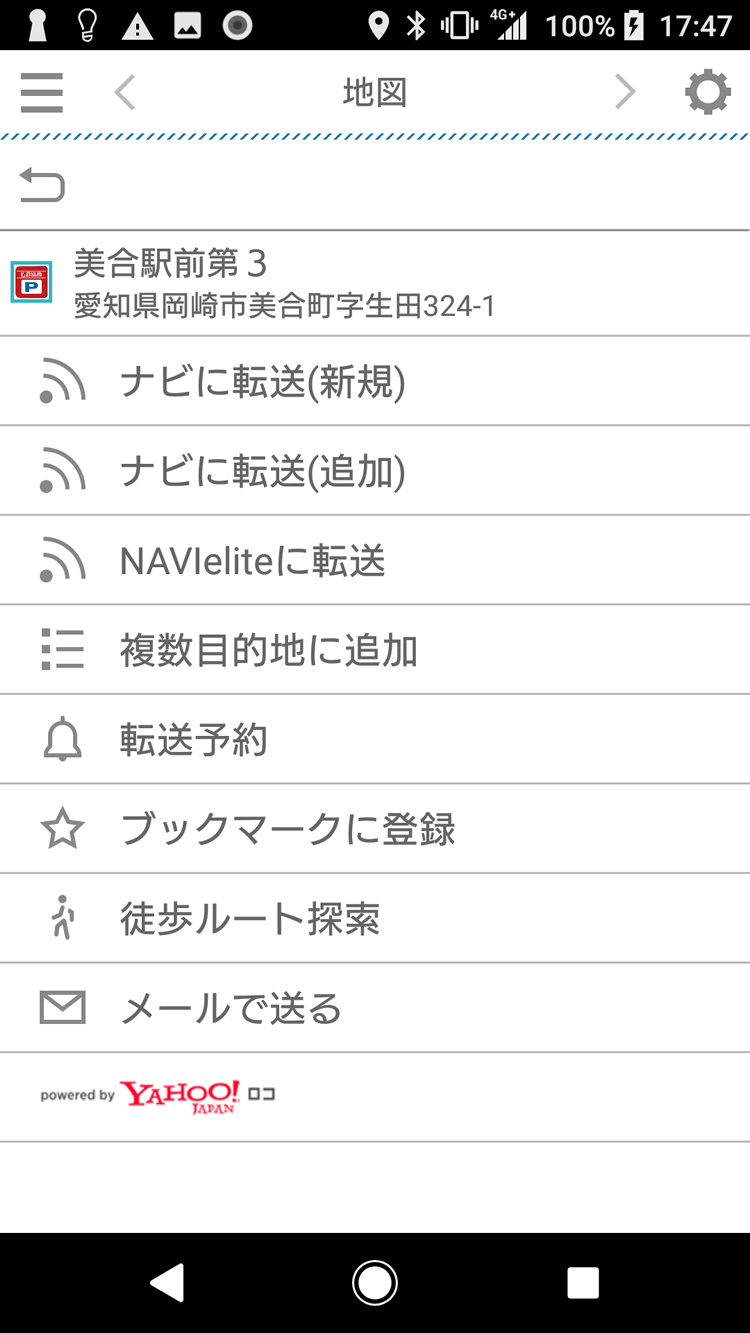Select ナビに転送(新規)
Image resolution: width=750 pixels, height=1334 pixels.
(x=375, y=381)
